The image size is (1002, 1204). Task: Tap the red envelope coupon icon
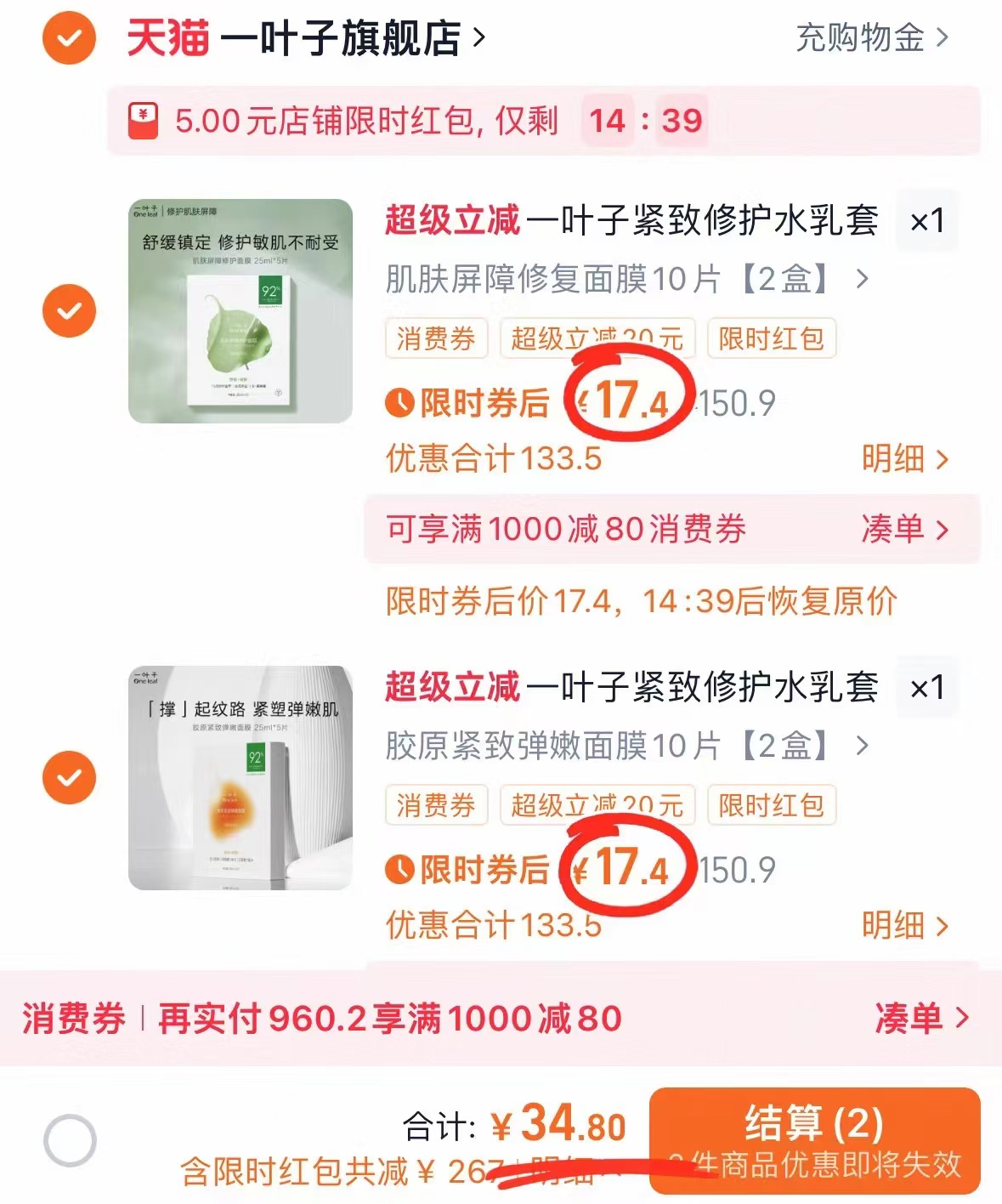(143, 122)
